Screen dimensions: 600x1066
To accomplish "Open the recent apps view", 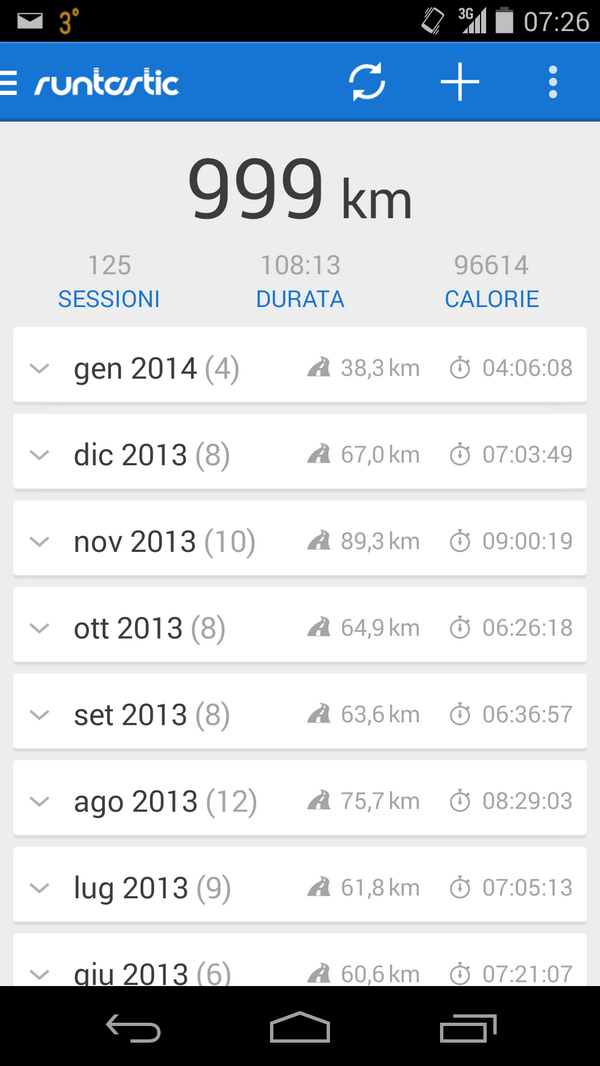I will tap(467, 1027).
